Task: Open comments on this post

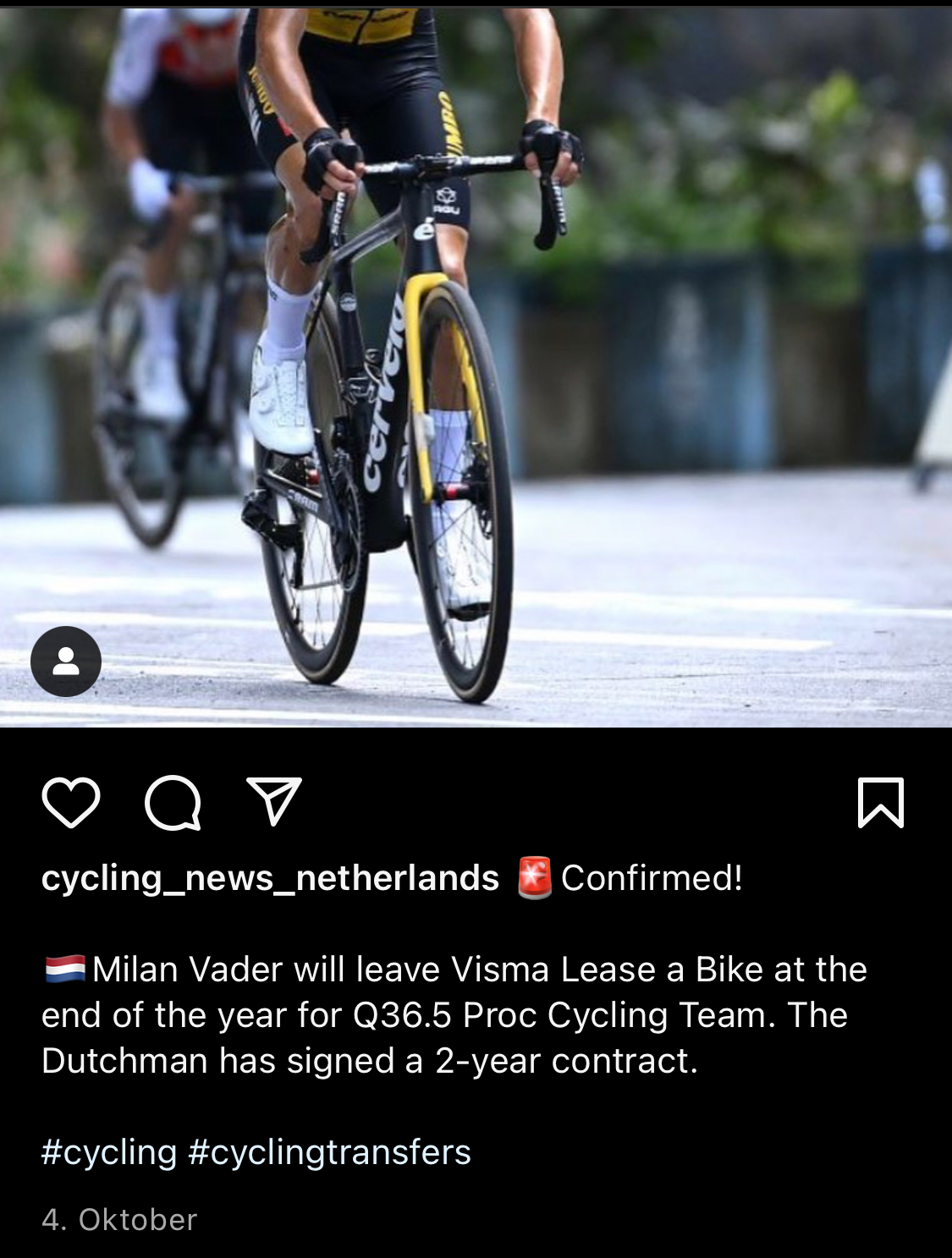Action: tap(173, 802)
